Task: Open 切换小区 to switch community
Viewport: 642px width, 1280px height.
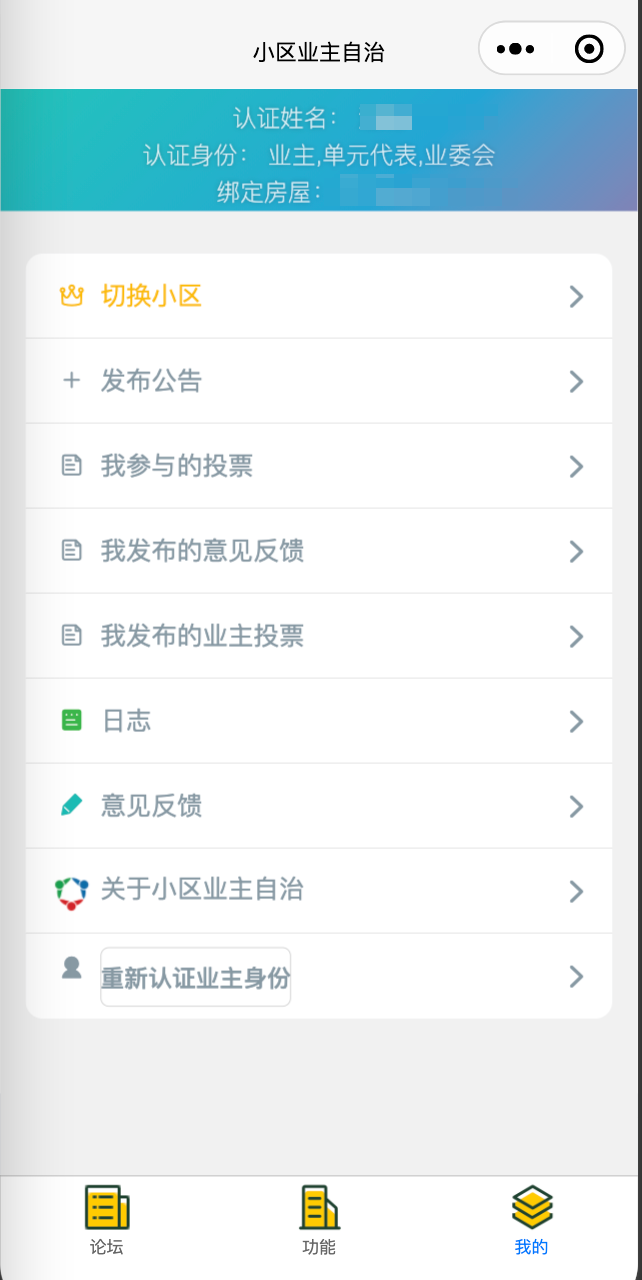Action: (318, 296)
